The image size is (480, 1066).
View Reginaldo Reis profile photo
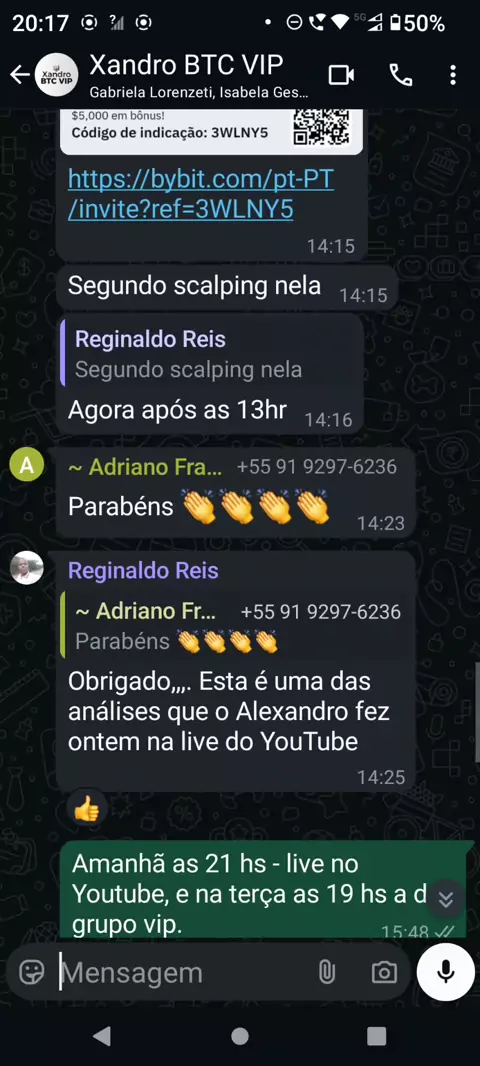[27, 568]
